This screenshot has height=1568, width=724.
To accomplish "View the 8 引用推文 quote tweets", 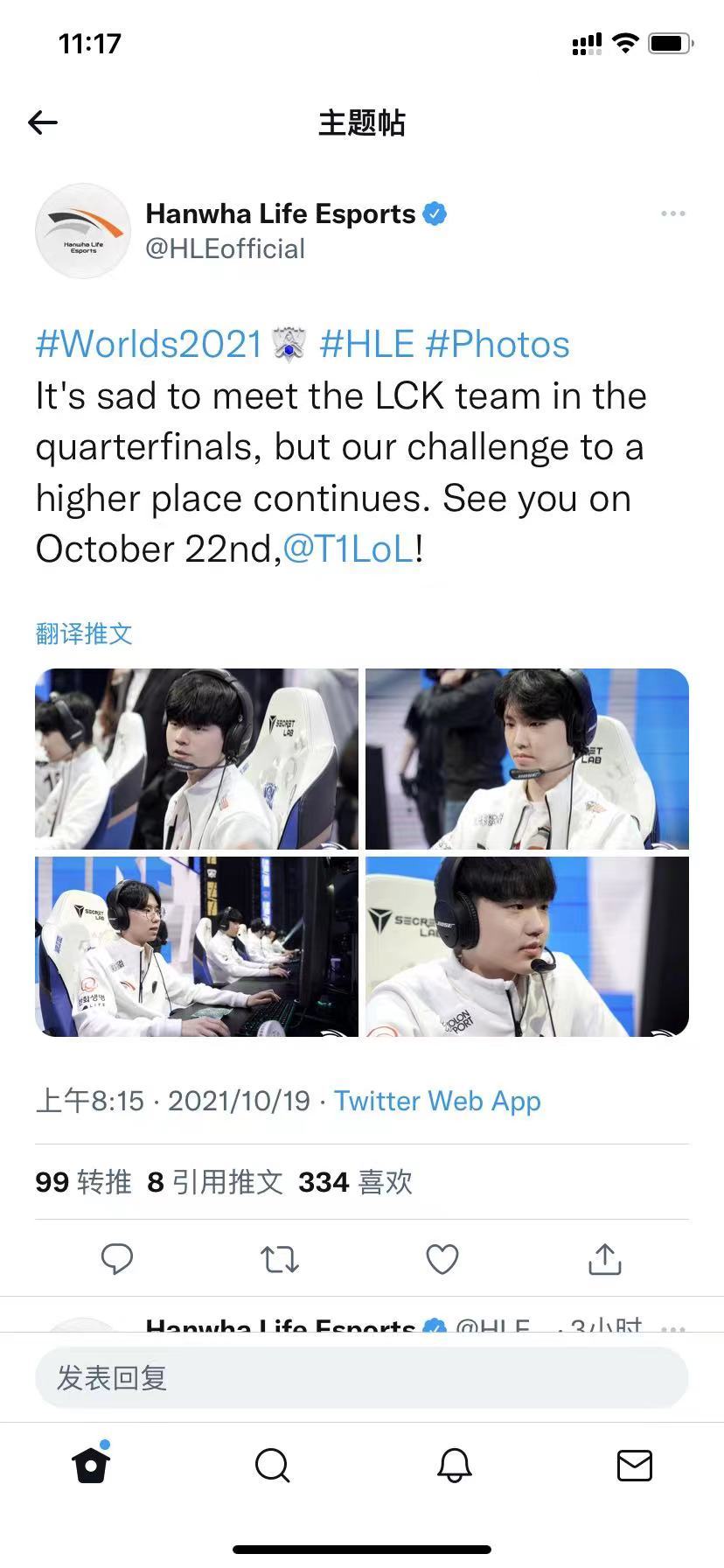I will coord(215,1182).
